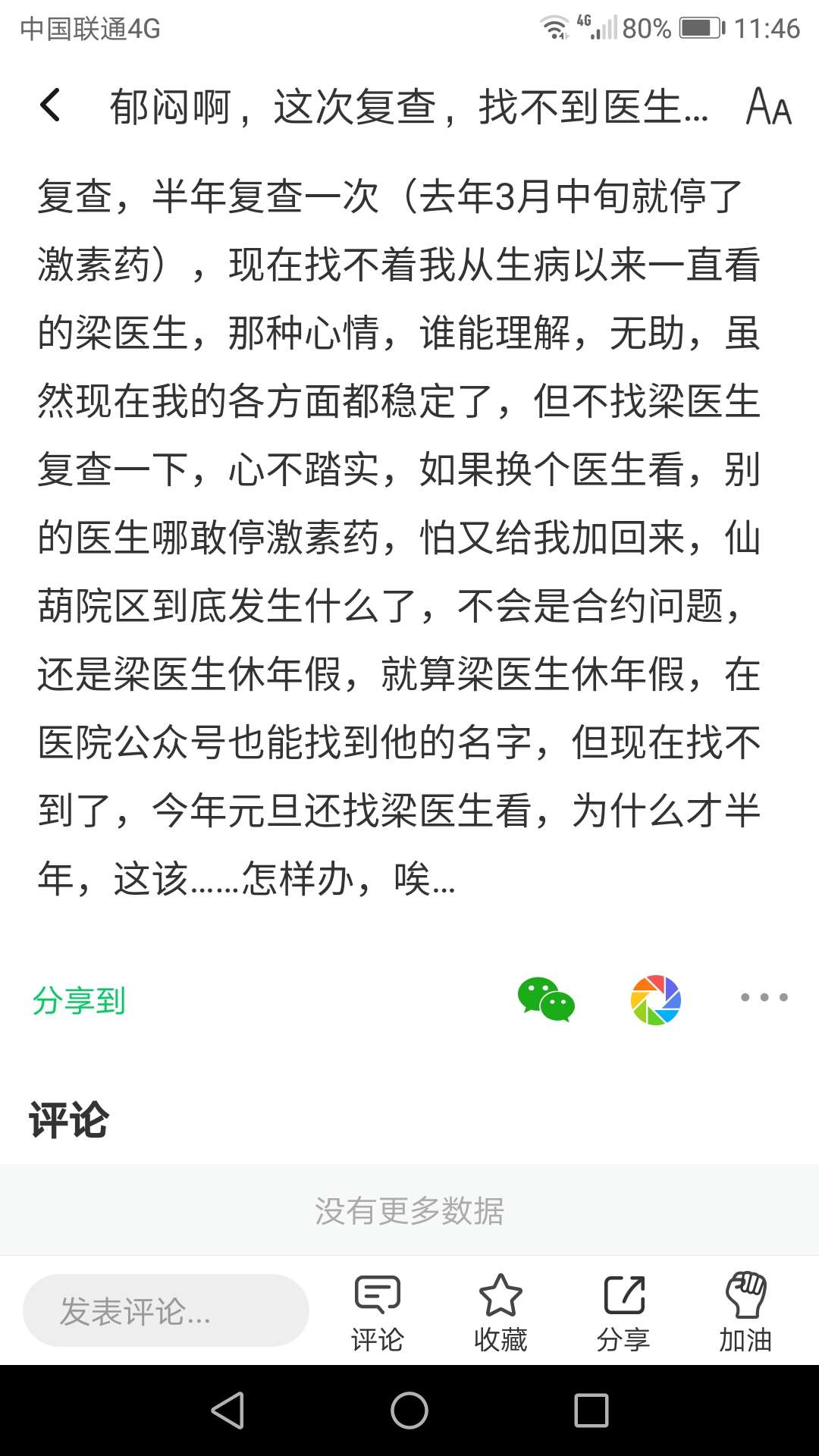819x1456 pixels.
Task: Enable WeChat sharing for this article
Action: [x=548, y=999]
